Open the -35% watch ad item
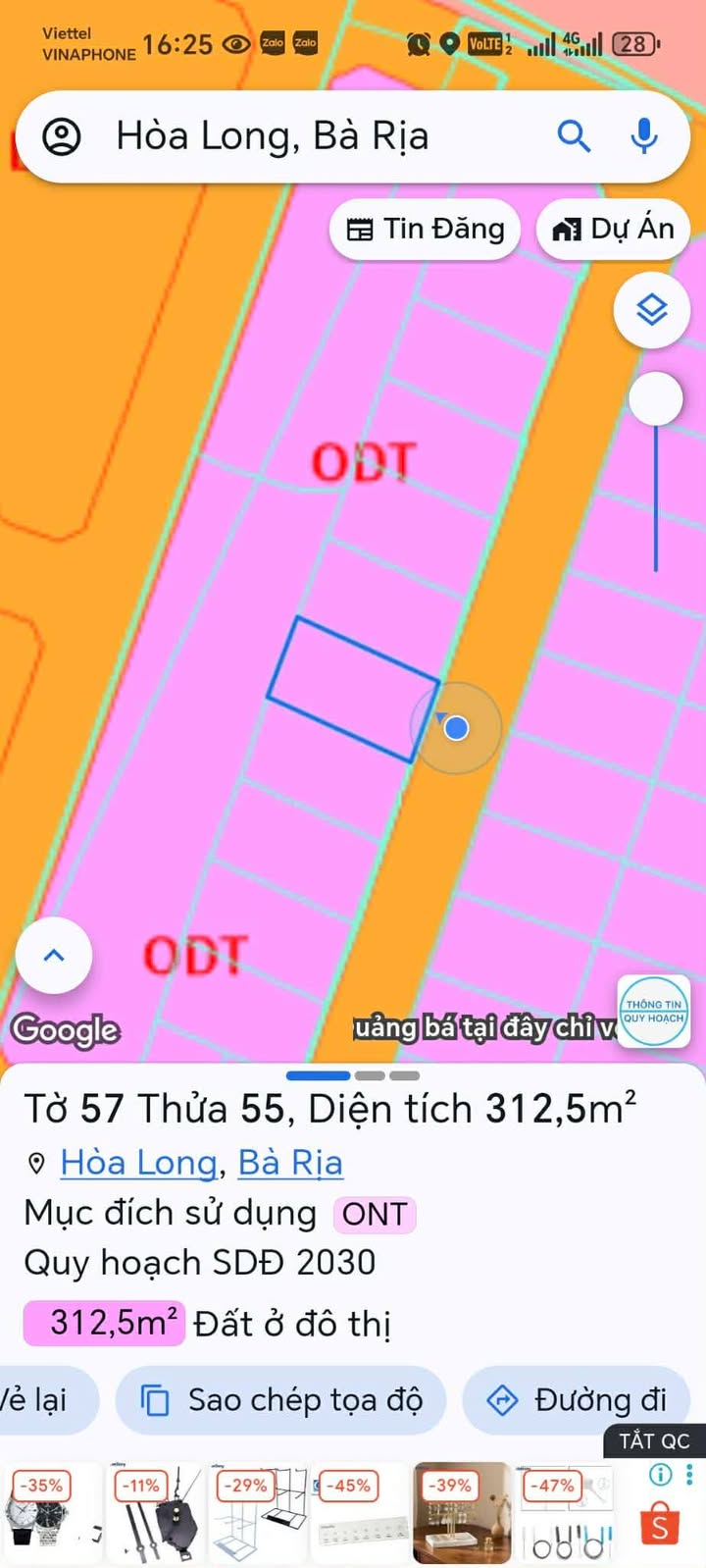The width and height of the screenshot is (706, 1568). pos(54,1513)
